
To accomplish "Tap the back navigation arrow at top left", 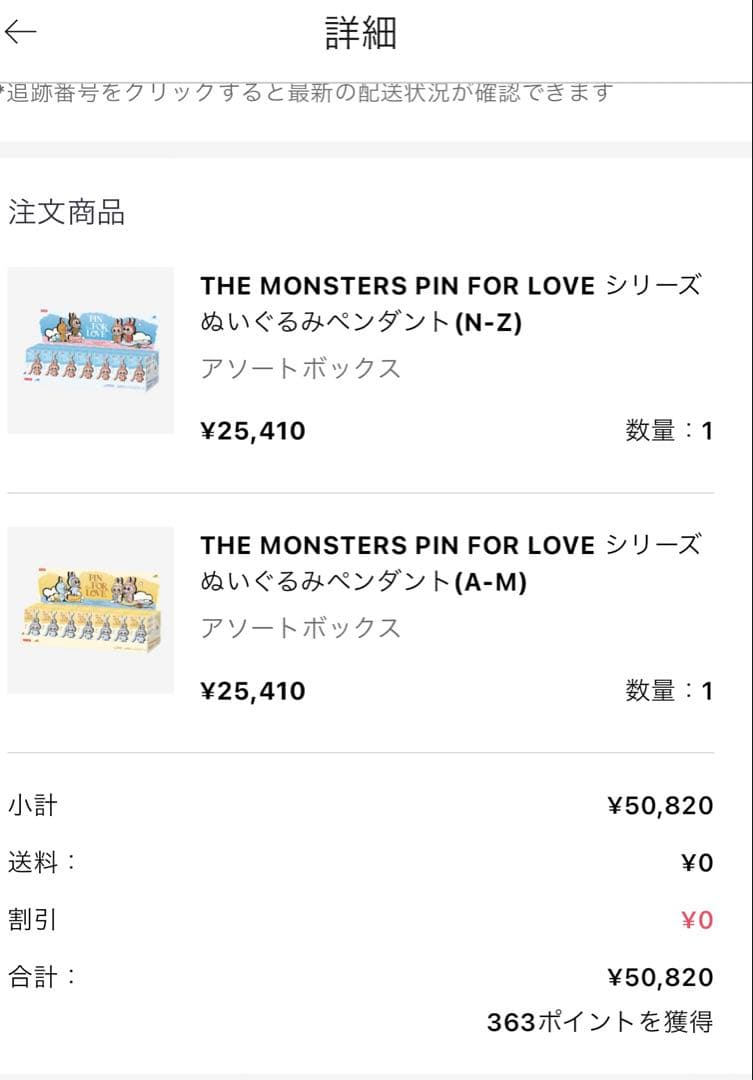I will (x=24, y=32).
